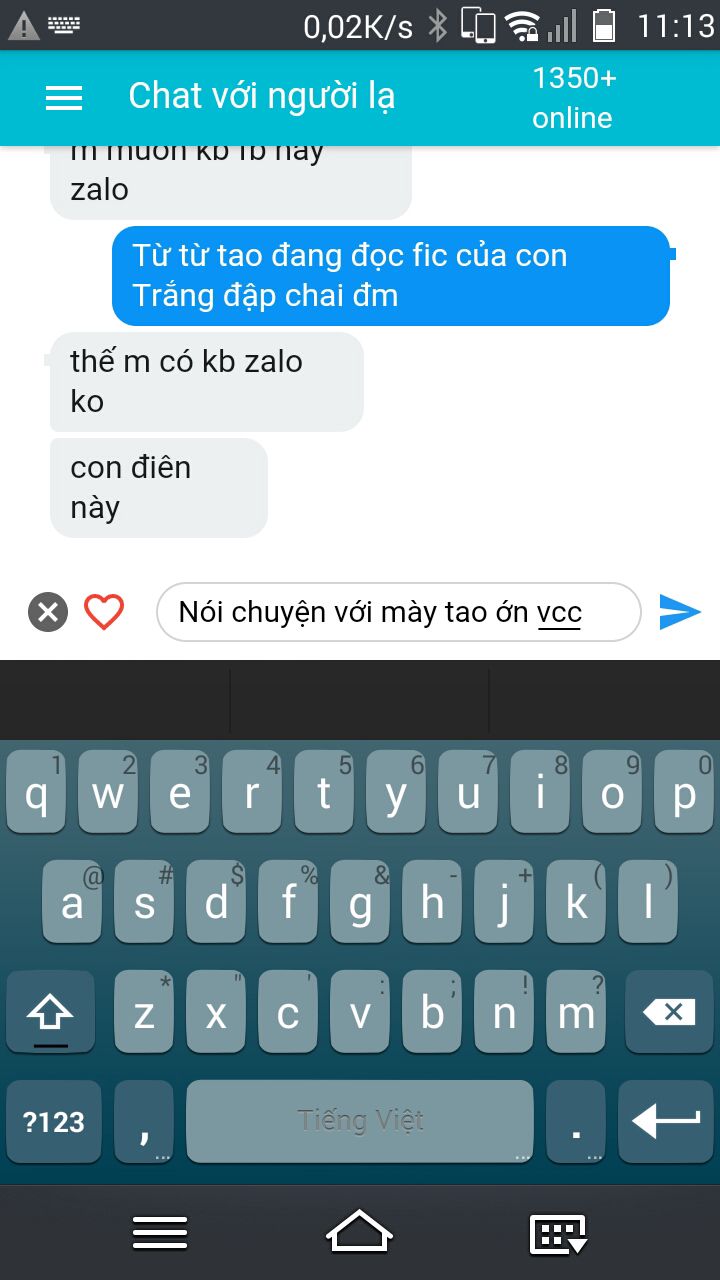This screenshot has height=1280, width=720.
Task: Open the hamburger drawer menu
Action: (x=64, y=97)
